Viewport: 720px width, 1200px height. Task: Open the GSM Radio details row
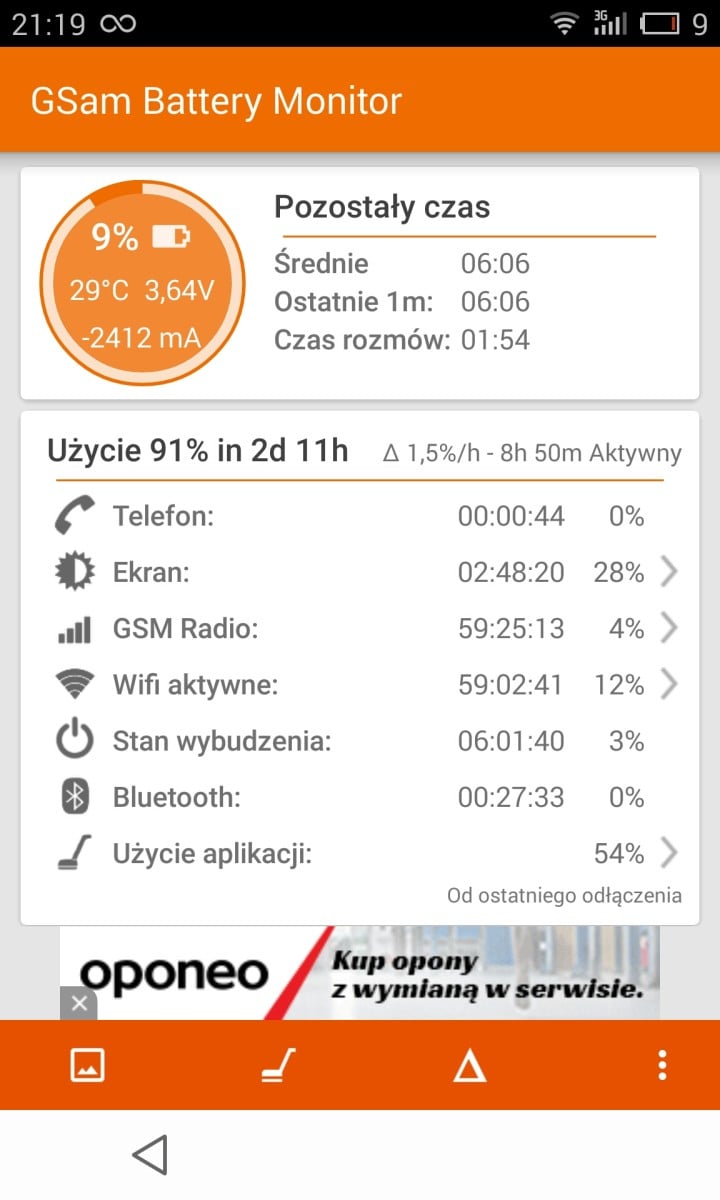[x=360, y=628]
